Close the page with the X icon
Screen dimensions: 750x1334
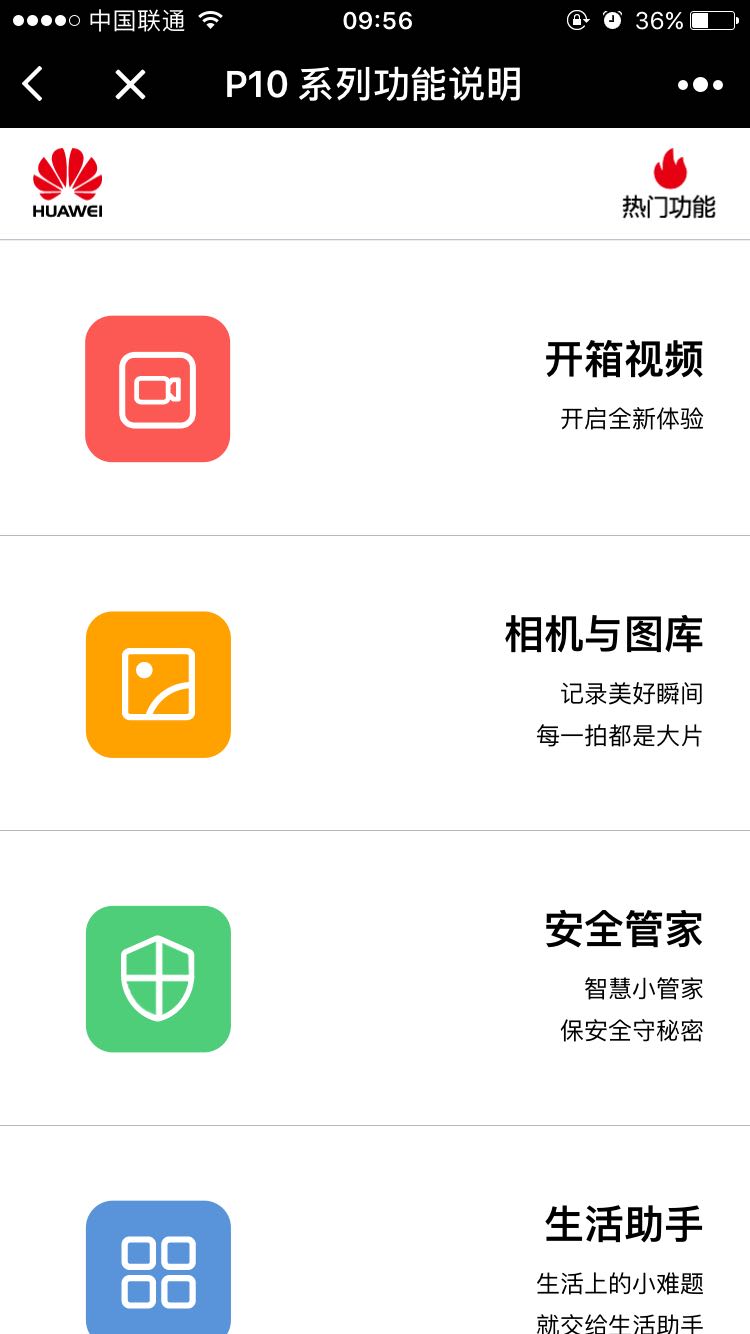[x=130, y=85]
